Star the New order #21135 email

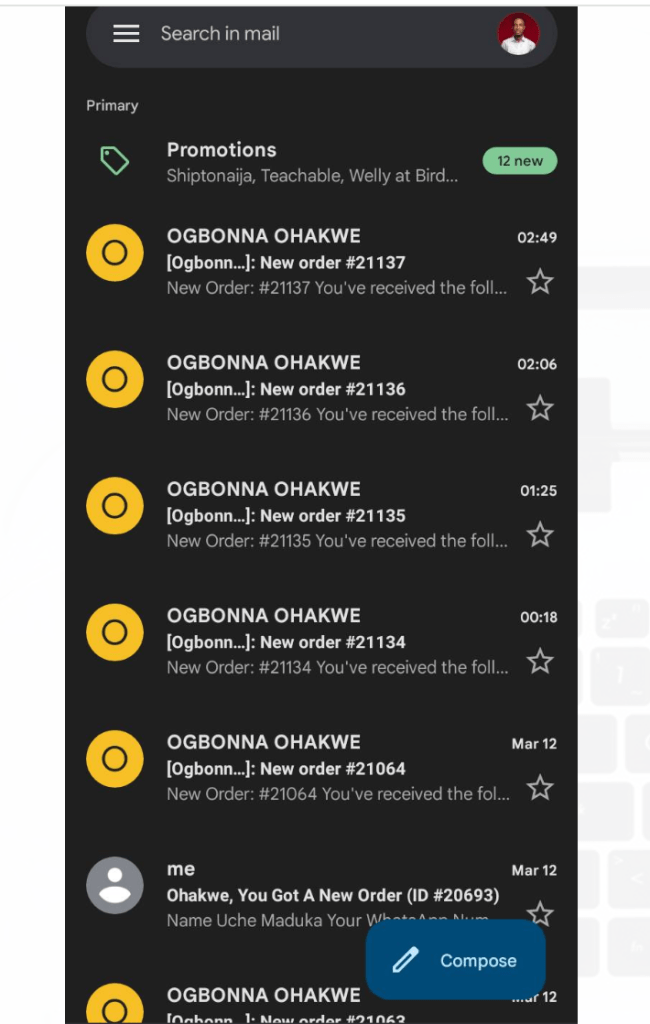tap(540, 535)
